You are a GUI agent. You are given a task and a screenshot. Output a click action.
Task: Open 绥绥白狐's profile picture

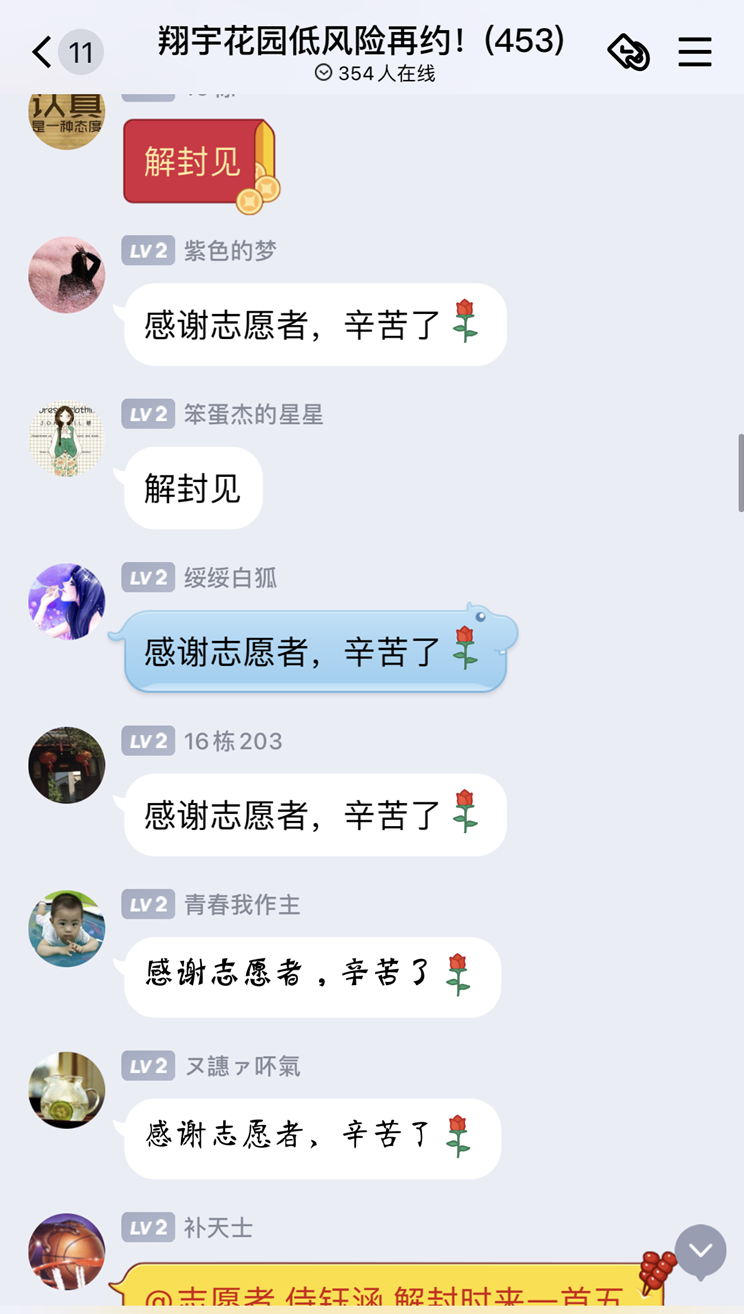click(x=66, y=602)
